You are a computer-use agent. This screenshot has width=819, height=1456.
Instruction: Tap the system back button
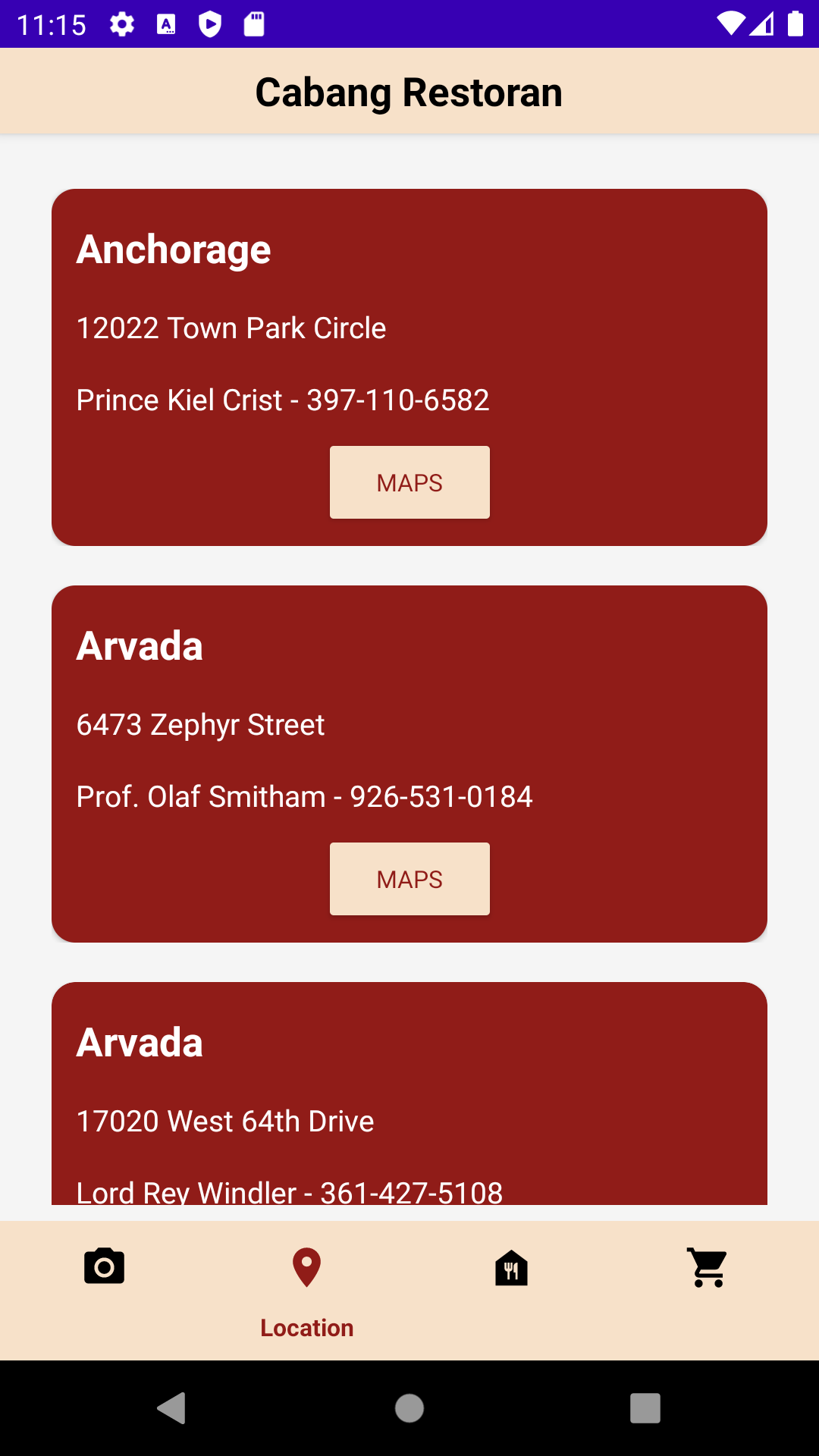click(x=172, y=1408)
